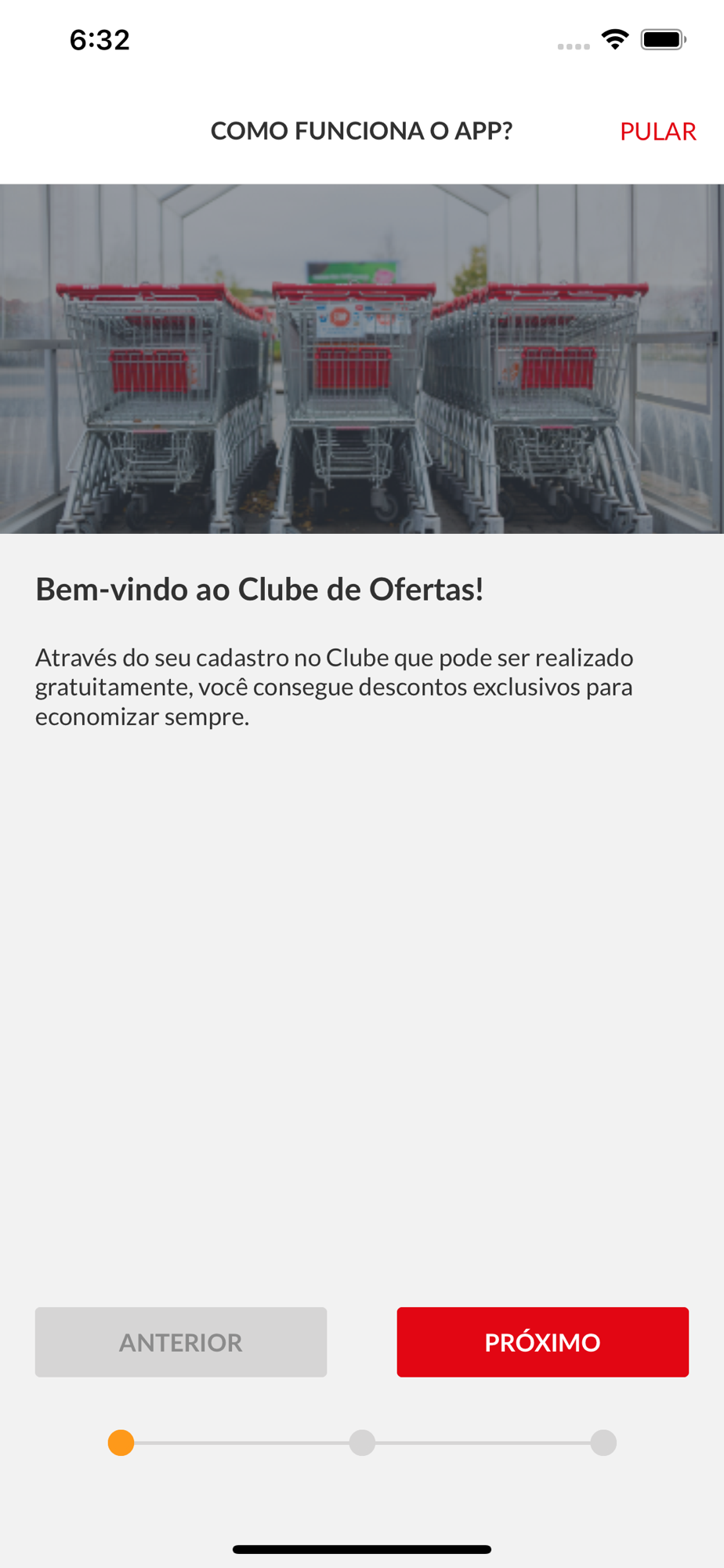Jump to the third step dot
The width and height of the screenshot is (724, 1568).
(x=603, y=1443)
